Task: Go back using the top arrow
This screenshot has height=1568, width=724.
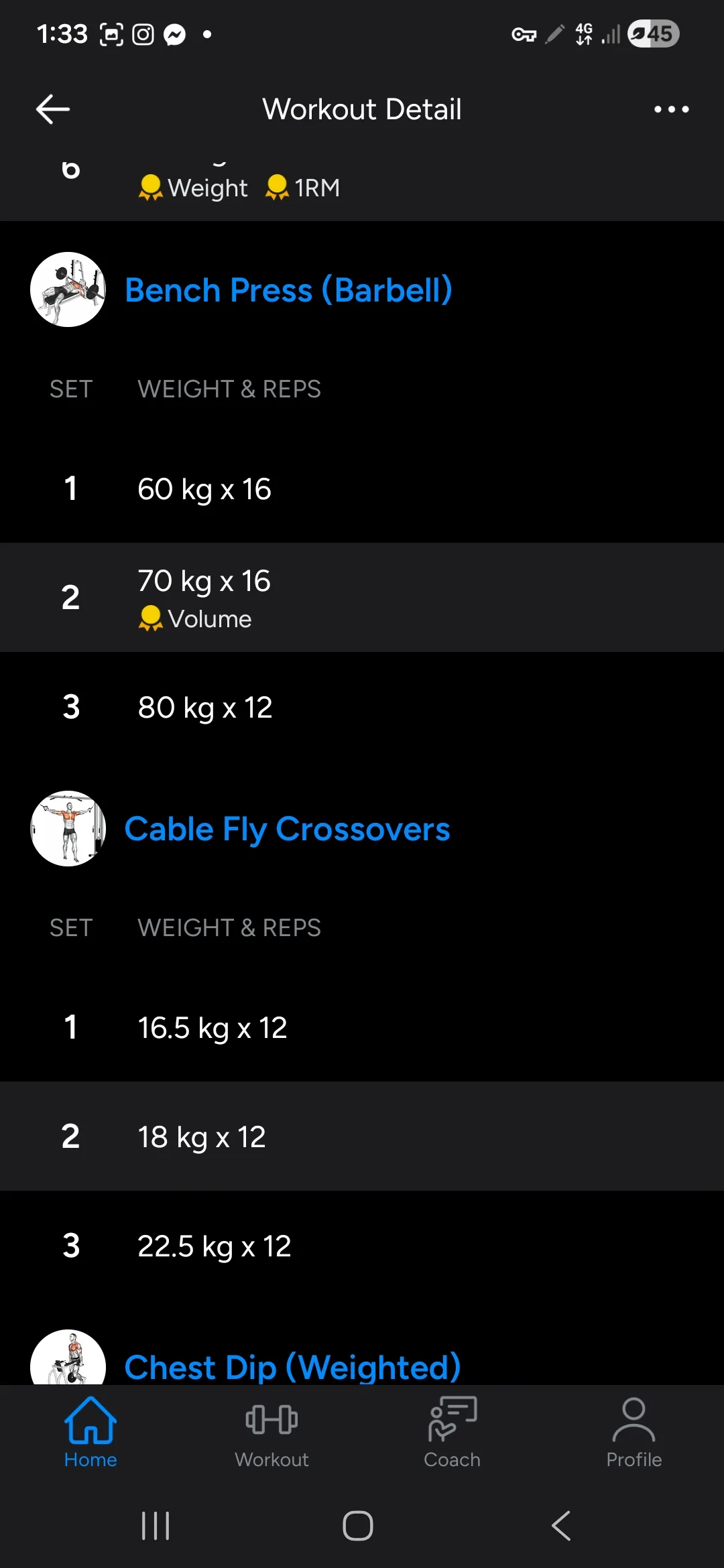Action: coord(53,109)
